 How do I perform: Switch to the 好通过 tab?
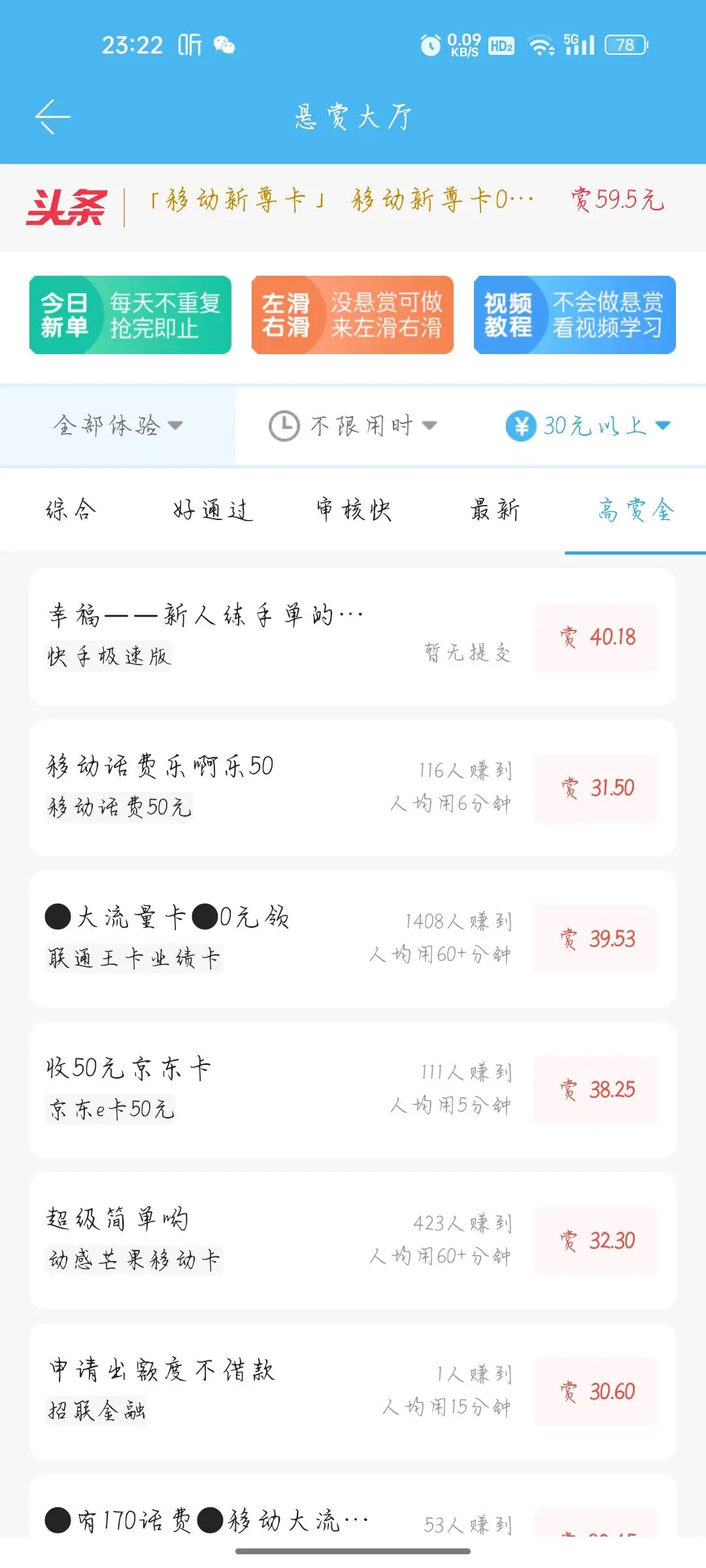click(212, 510)
